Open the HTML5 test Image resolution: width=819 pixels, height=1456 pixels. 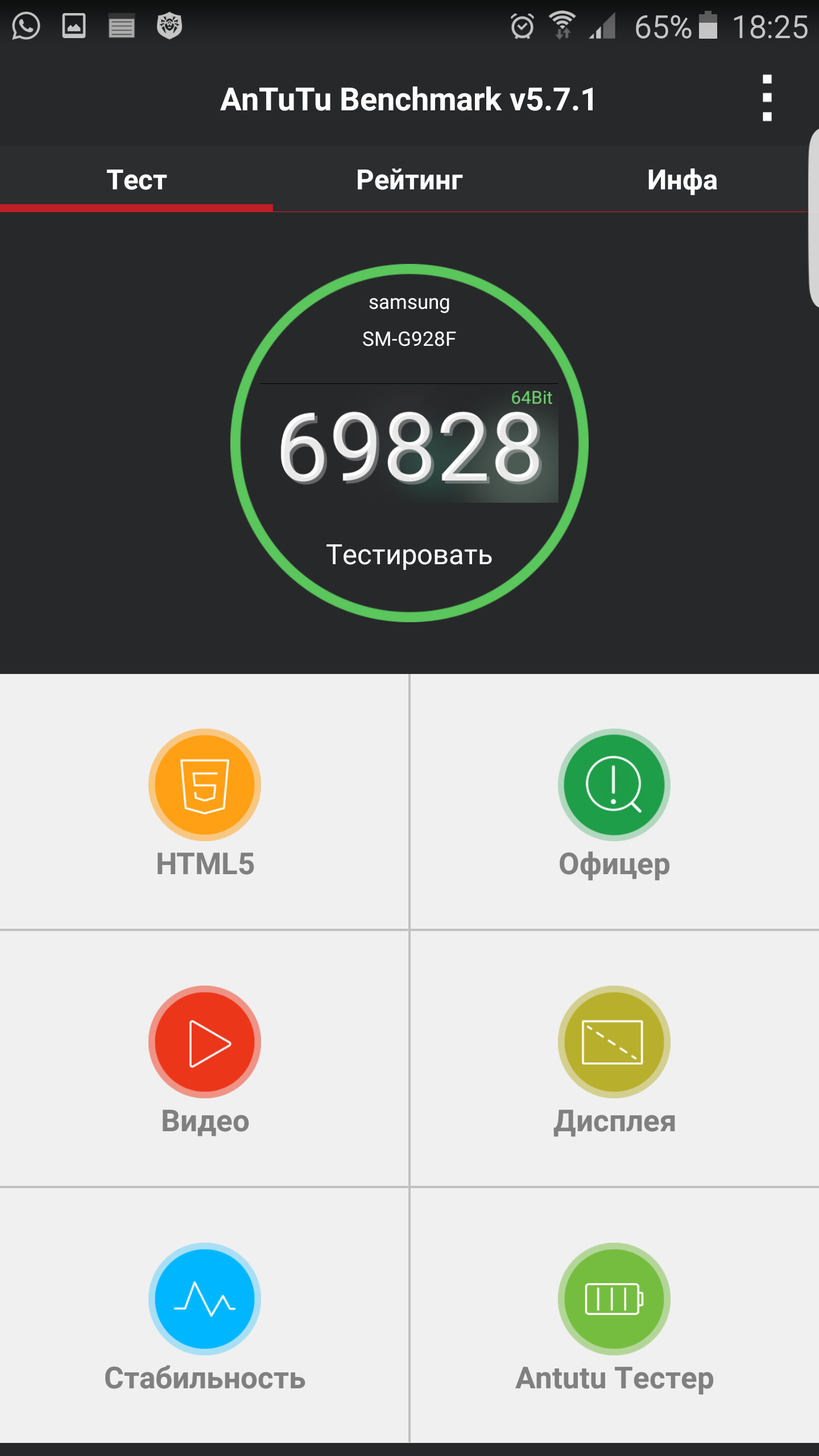click(205, 802)
